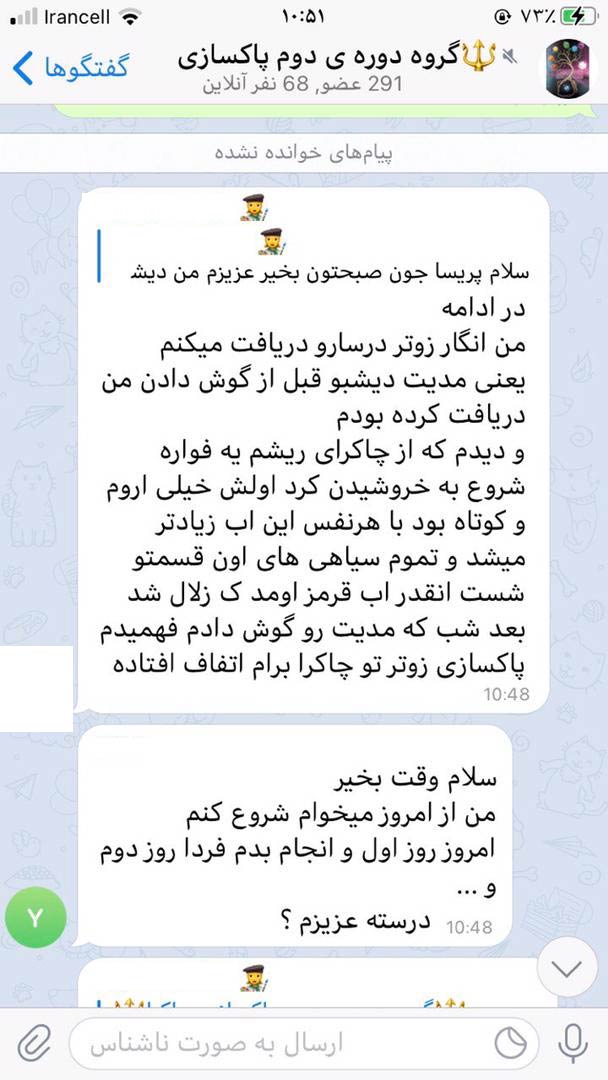Open the group profile picture
The image size is (608, 1080).
[x=568, y=69]
